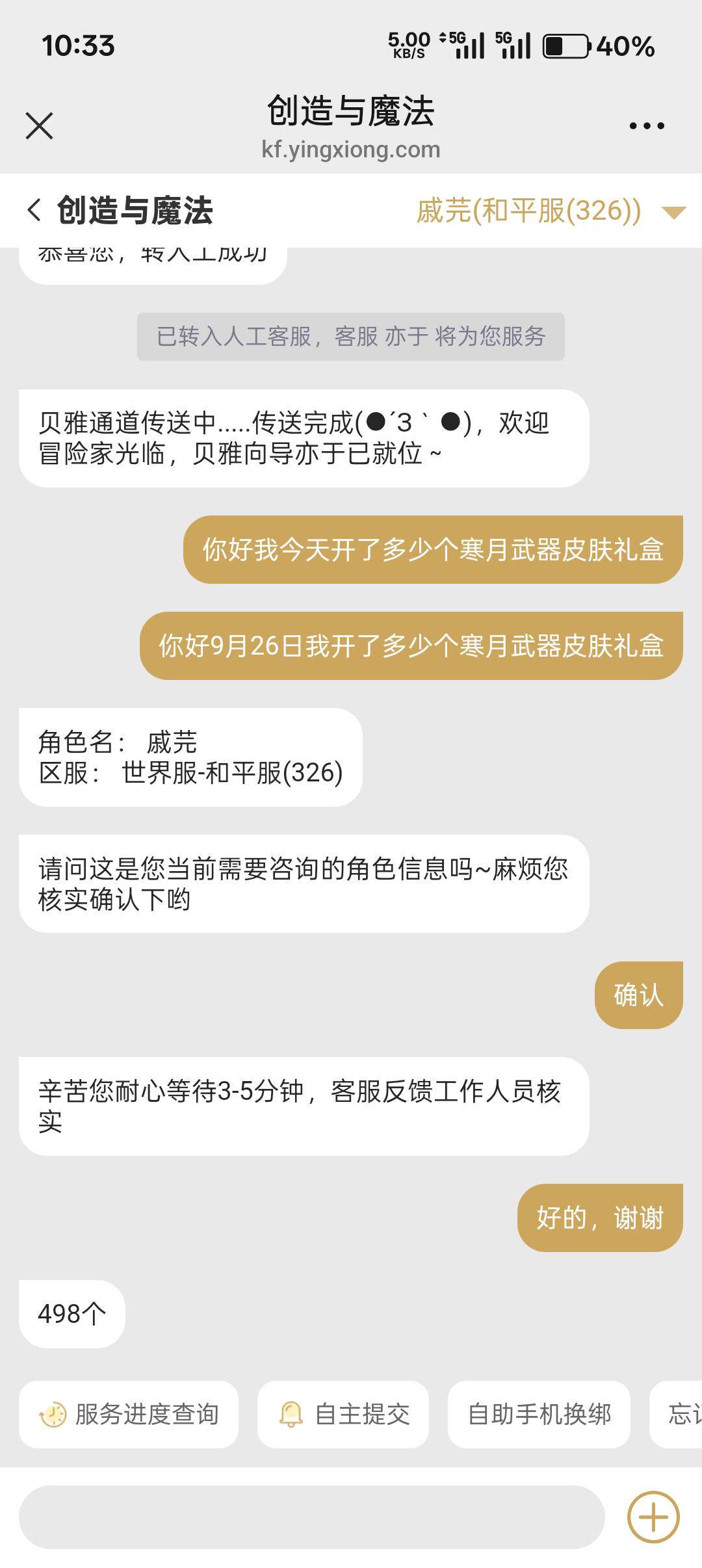Screen dimensions: 702x1568
Task: Open the three-dot overflow menu
Action: (x=647, y=125)
